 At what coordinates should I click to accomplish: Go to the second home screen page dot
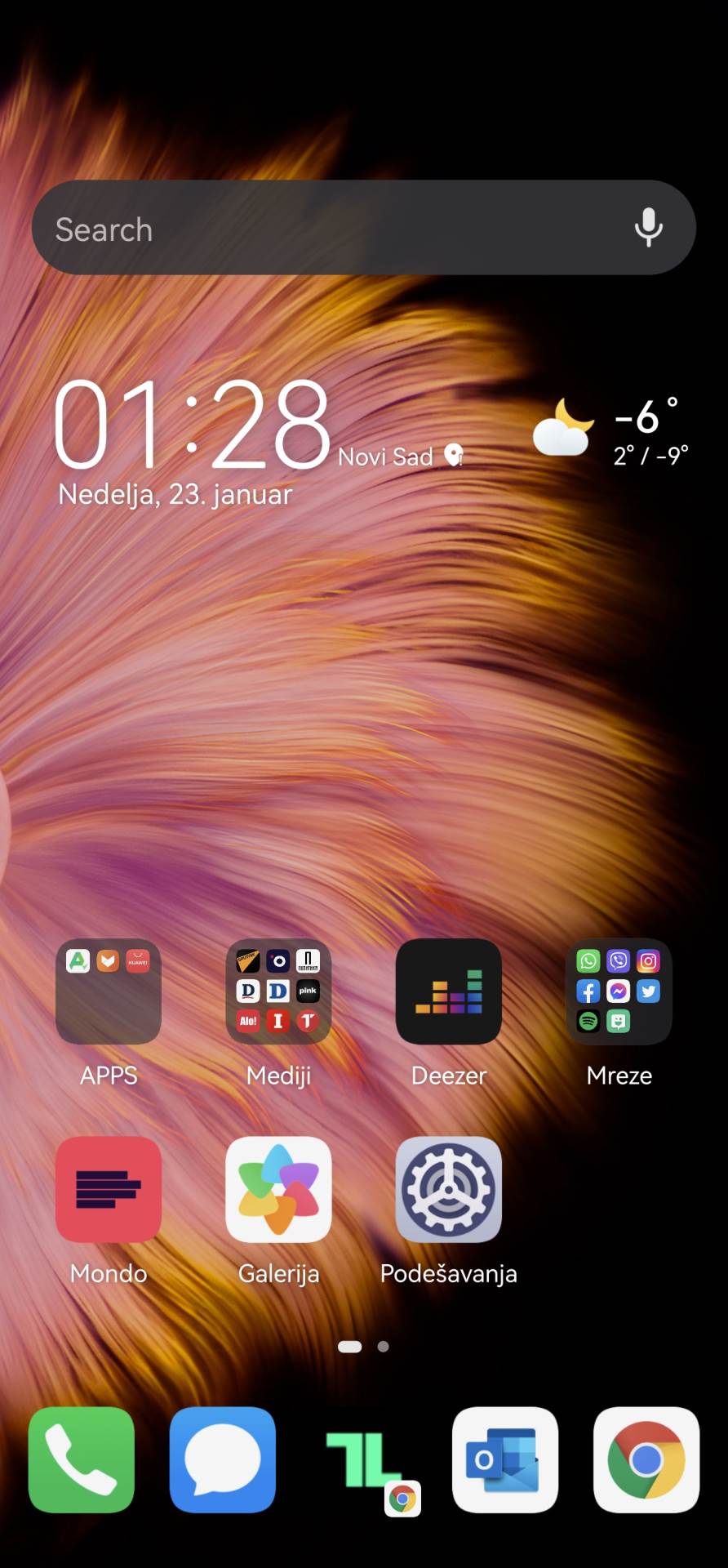[384, 1347]
